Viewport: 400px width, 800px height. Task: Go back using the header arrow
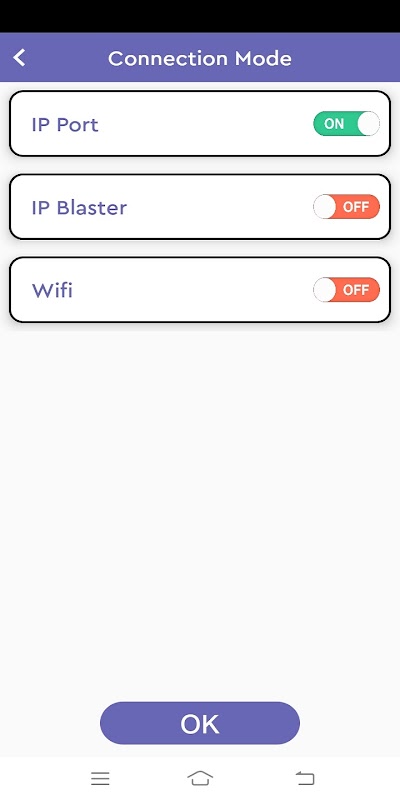(x=19, y=58)
